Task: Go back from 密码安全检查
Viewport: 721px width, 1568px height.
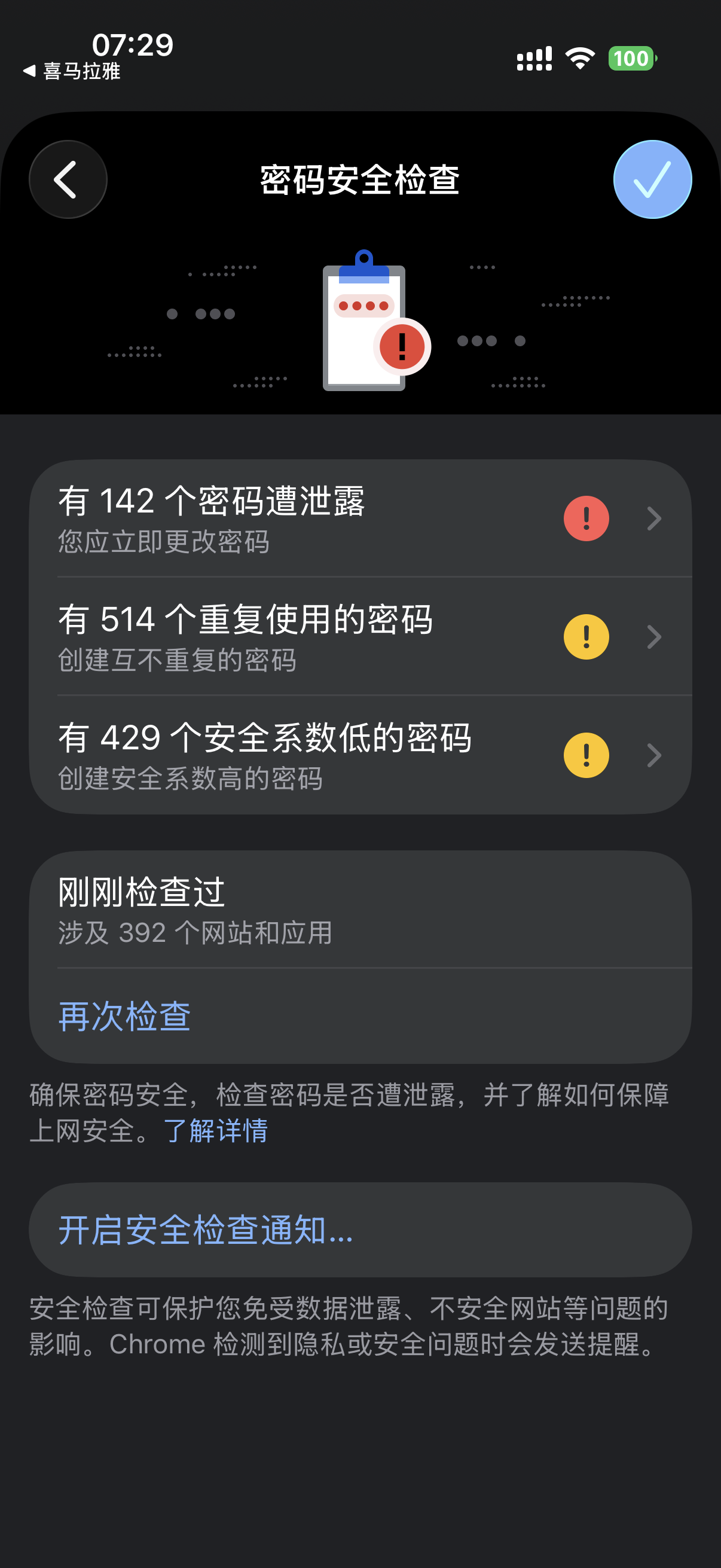Action: coord(68,179)
